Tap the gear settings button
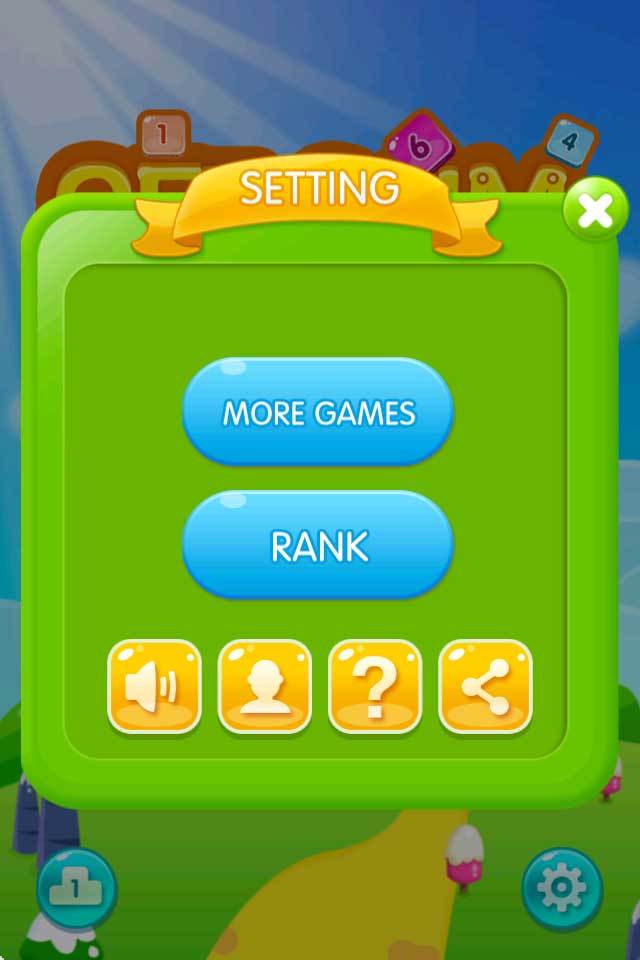Viewport: 640px width, 960px height. tap(561, 887)
